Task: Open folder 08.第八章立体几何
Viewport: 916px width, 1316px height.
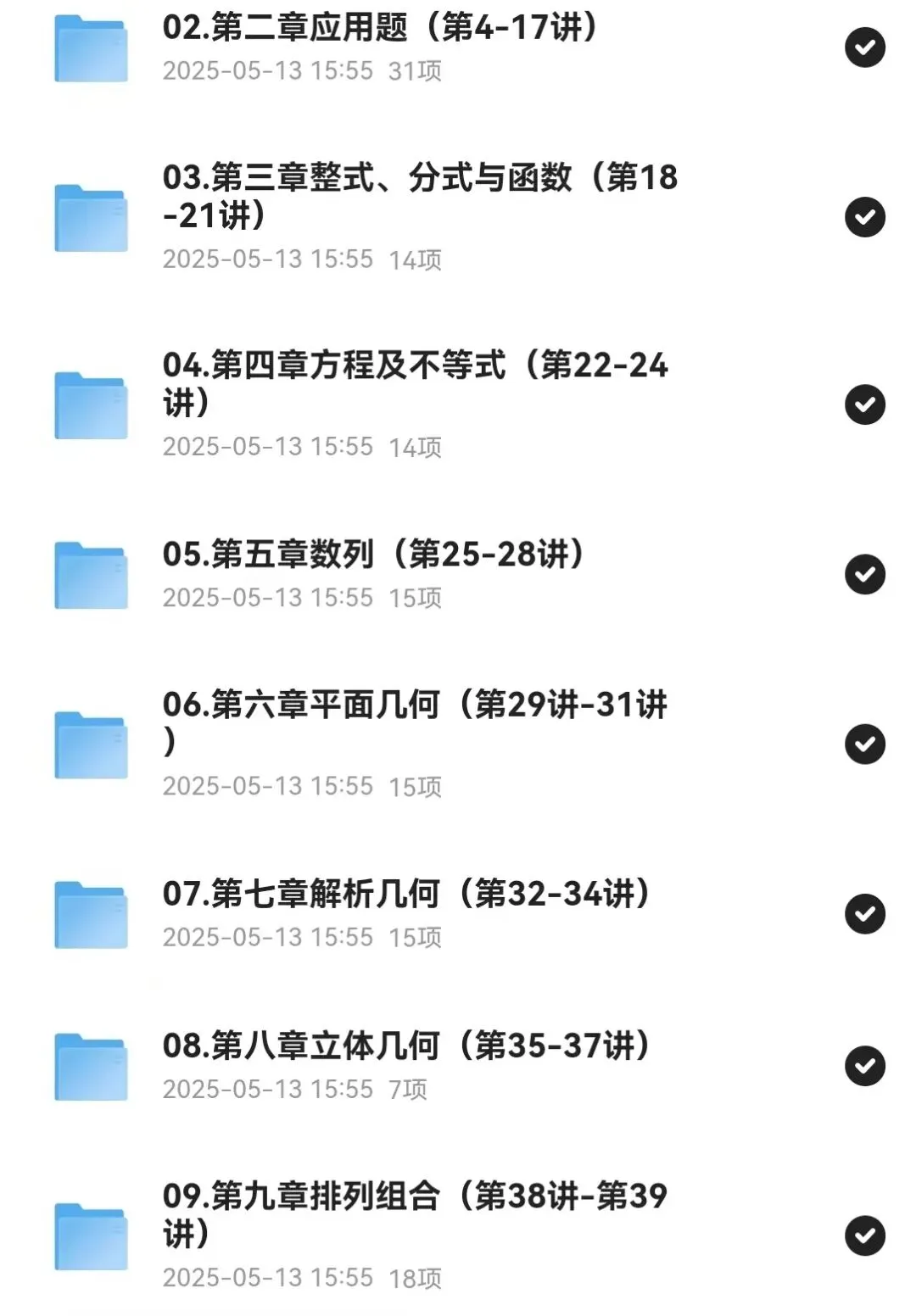Action: click(407, 1046)
